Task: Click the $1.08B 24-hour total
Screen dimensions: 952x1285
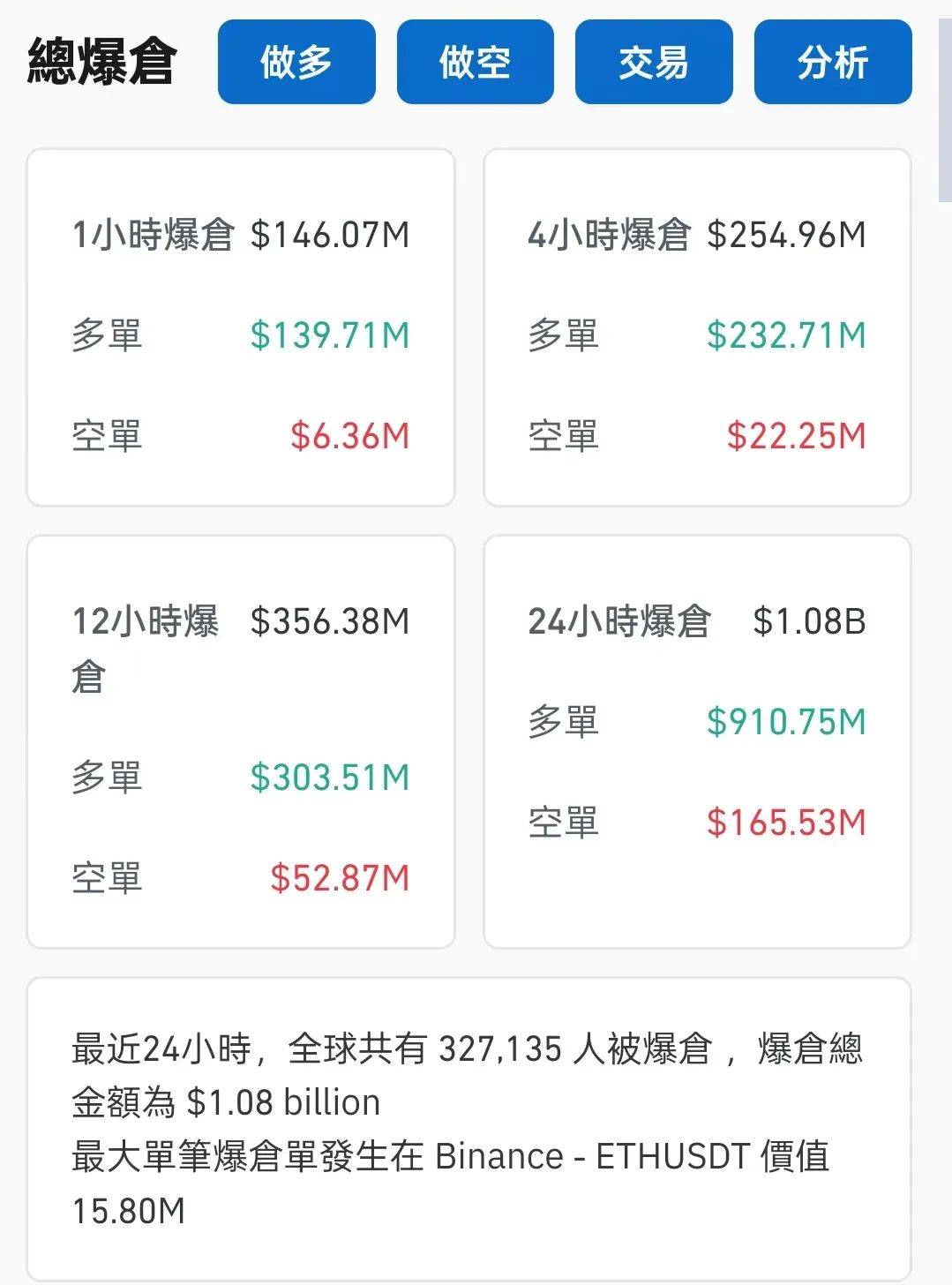Action: click(808, 622)
